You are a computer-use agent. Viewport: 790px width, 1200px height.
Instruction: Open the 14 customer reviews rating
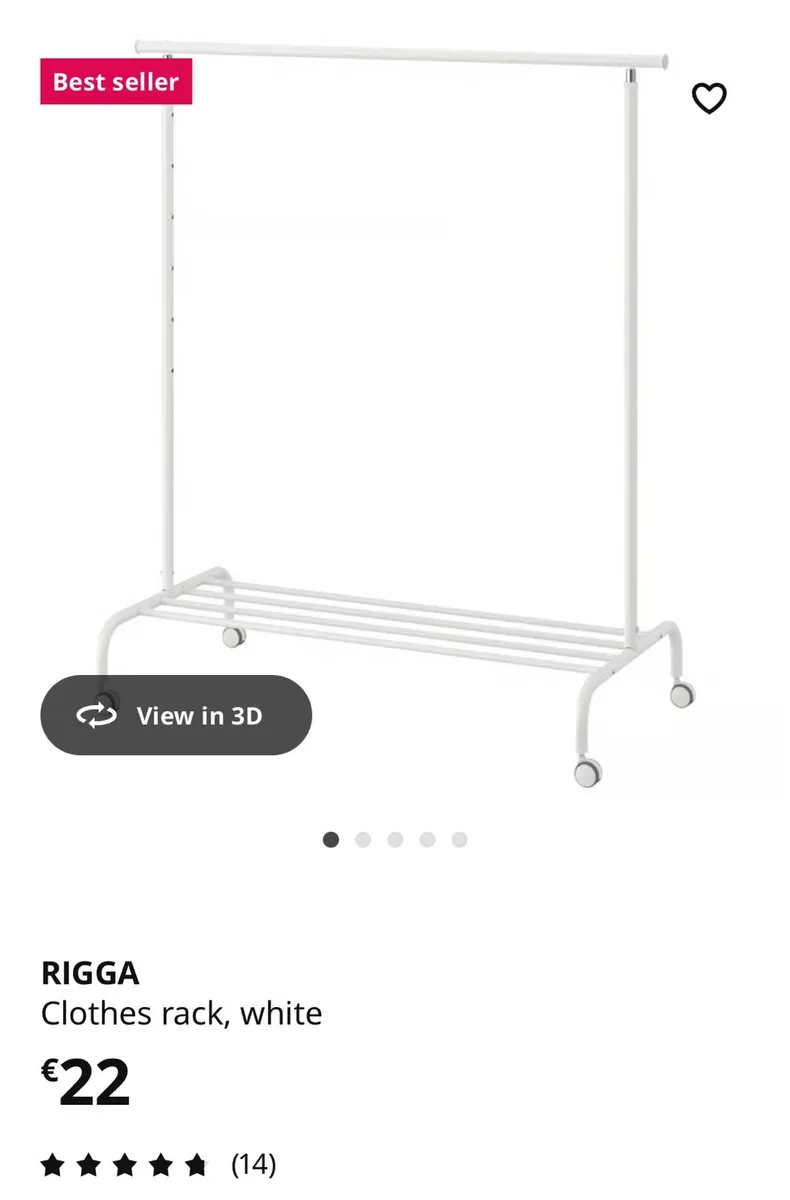pyautogui.click(x=158, y=1164)
